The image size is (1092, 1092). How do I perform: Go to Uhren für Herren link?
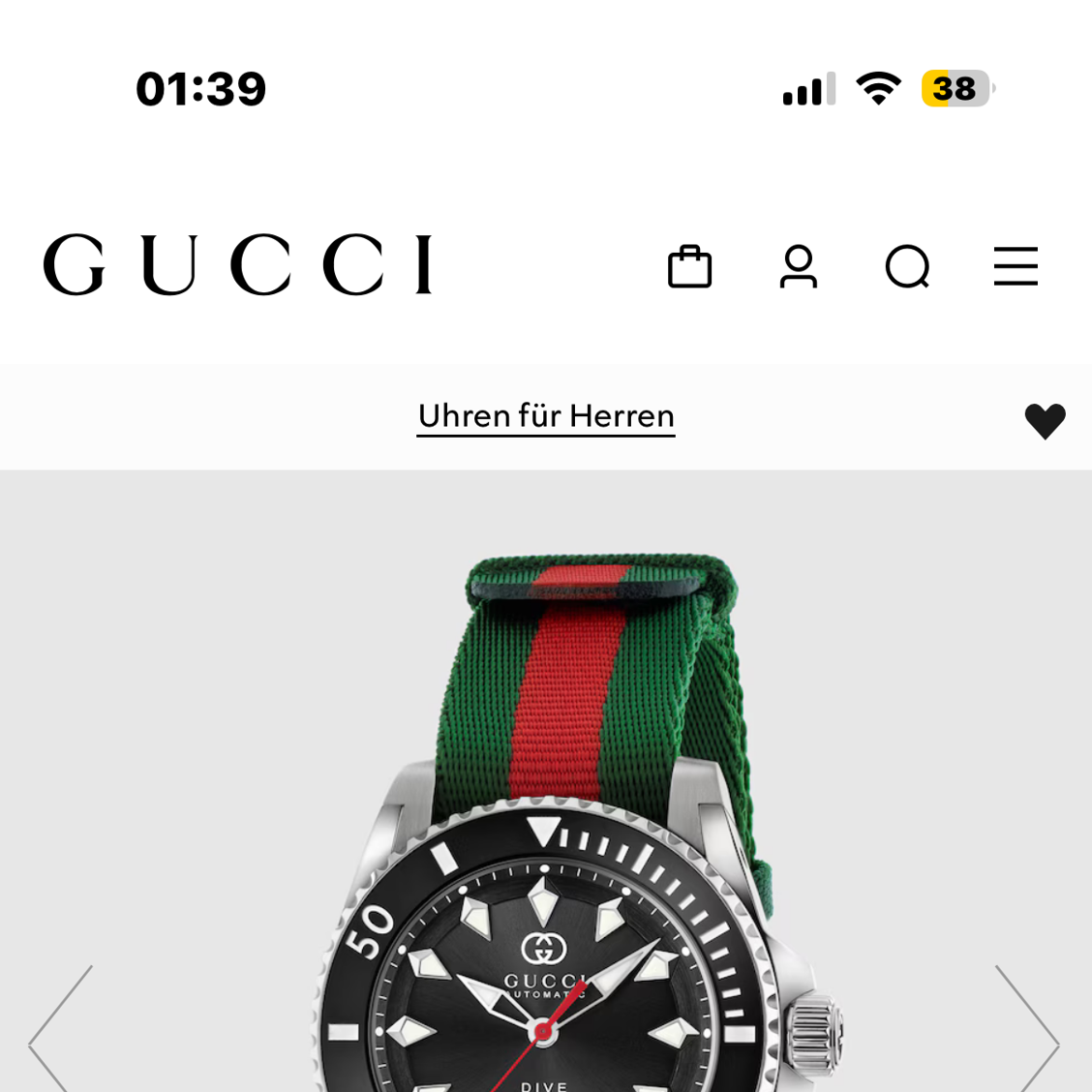click(x=546, y=416)
